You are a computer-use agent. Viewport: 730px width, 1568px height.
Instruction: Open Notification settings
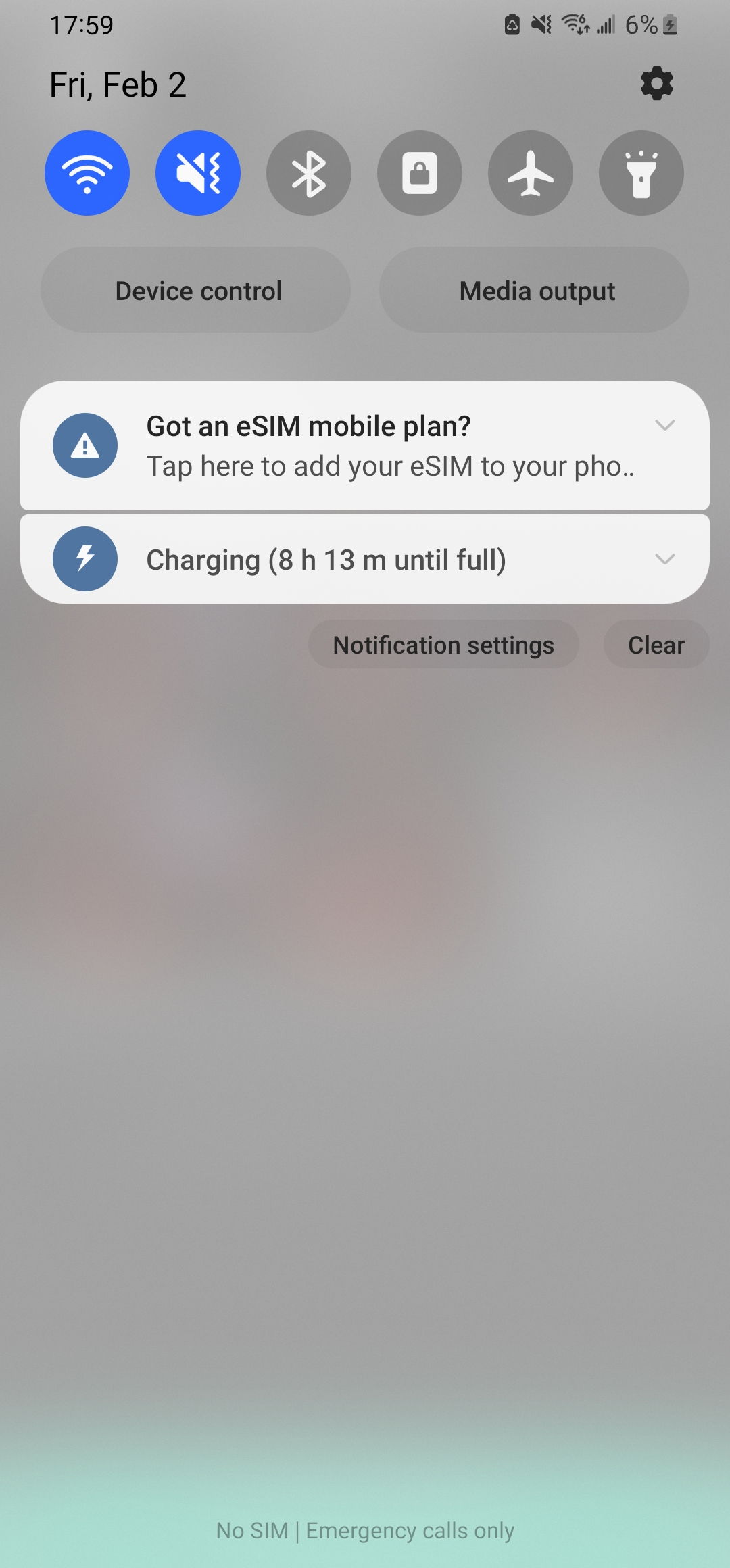tap(443, 645)
